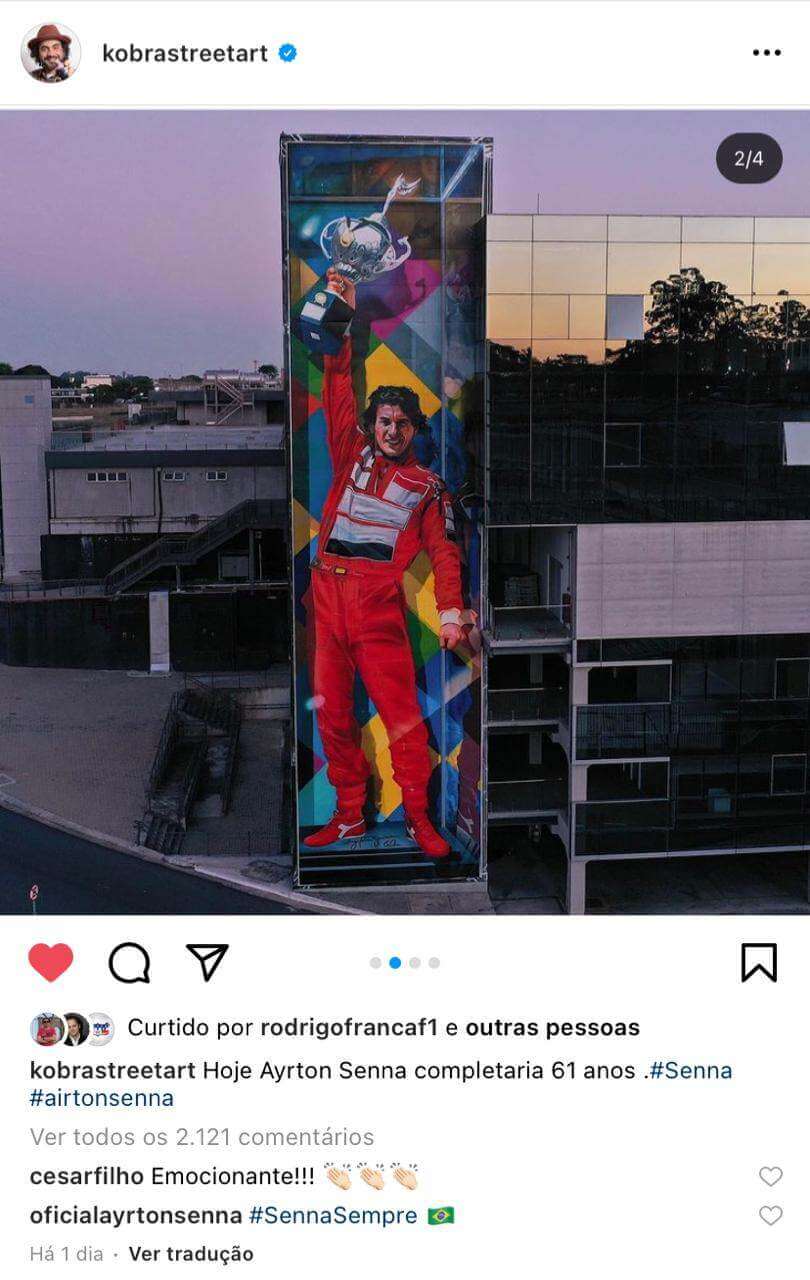Open the #Senna hashtag

pyautogui.click(x=690, y=1070)
